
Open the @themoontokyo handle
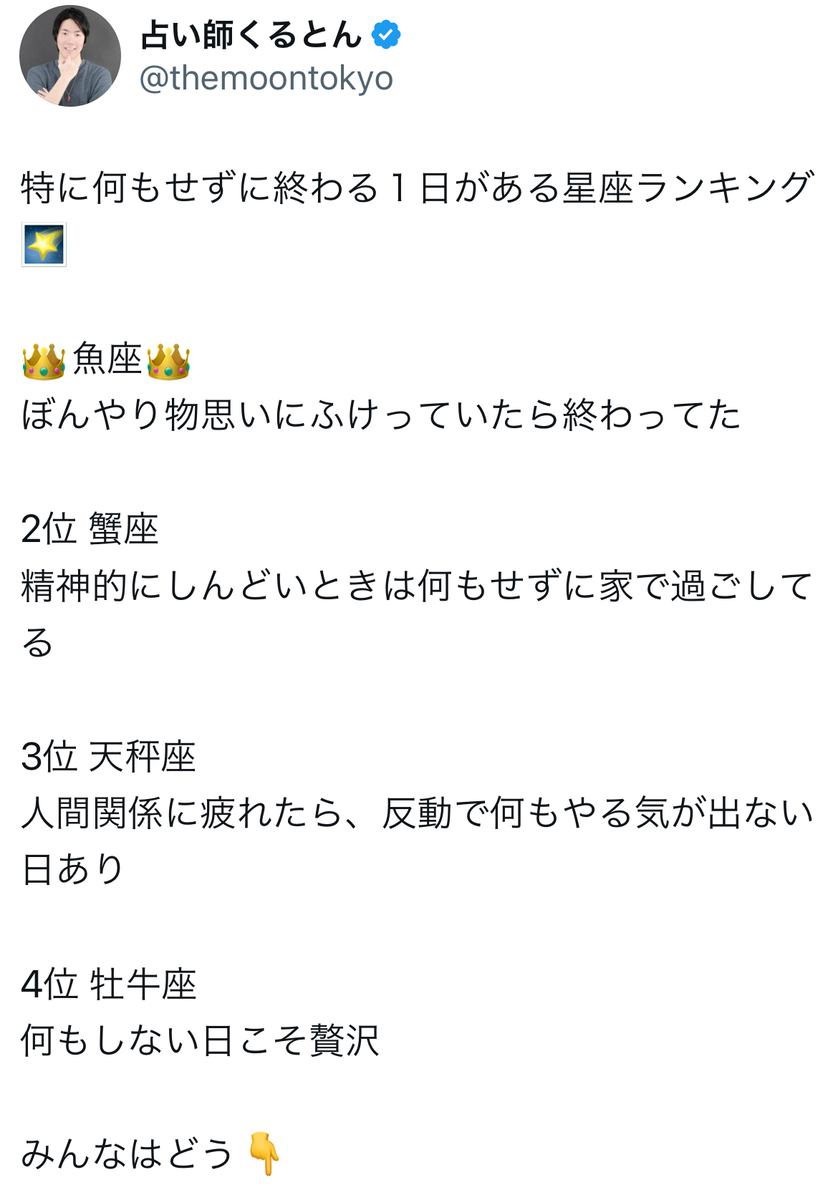266,80
